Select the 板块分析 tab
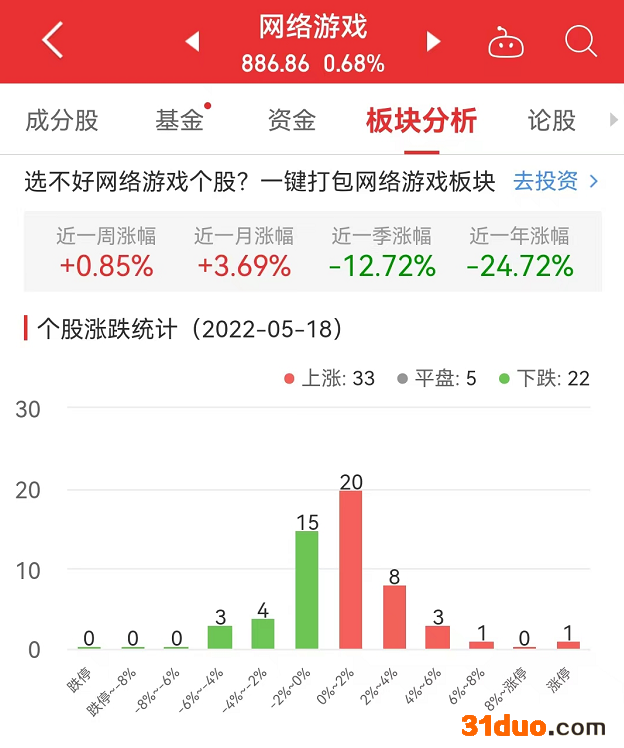Screen dimensions: 624x748 point(421,121)
